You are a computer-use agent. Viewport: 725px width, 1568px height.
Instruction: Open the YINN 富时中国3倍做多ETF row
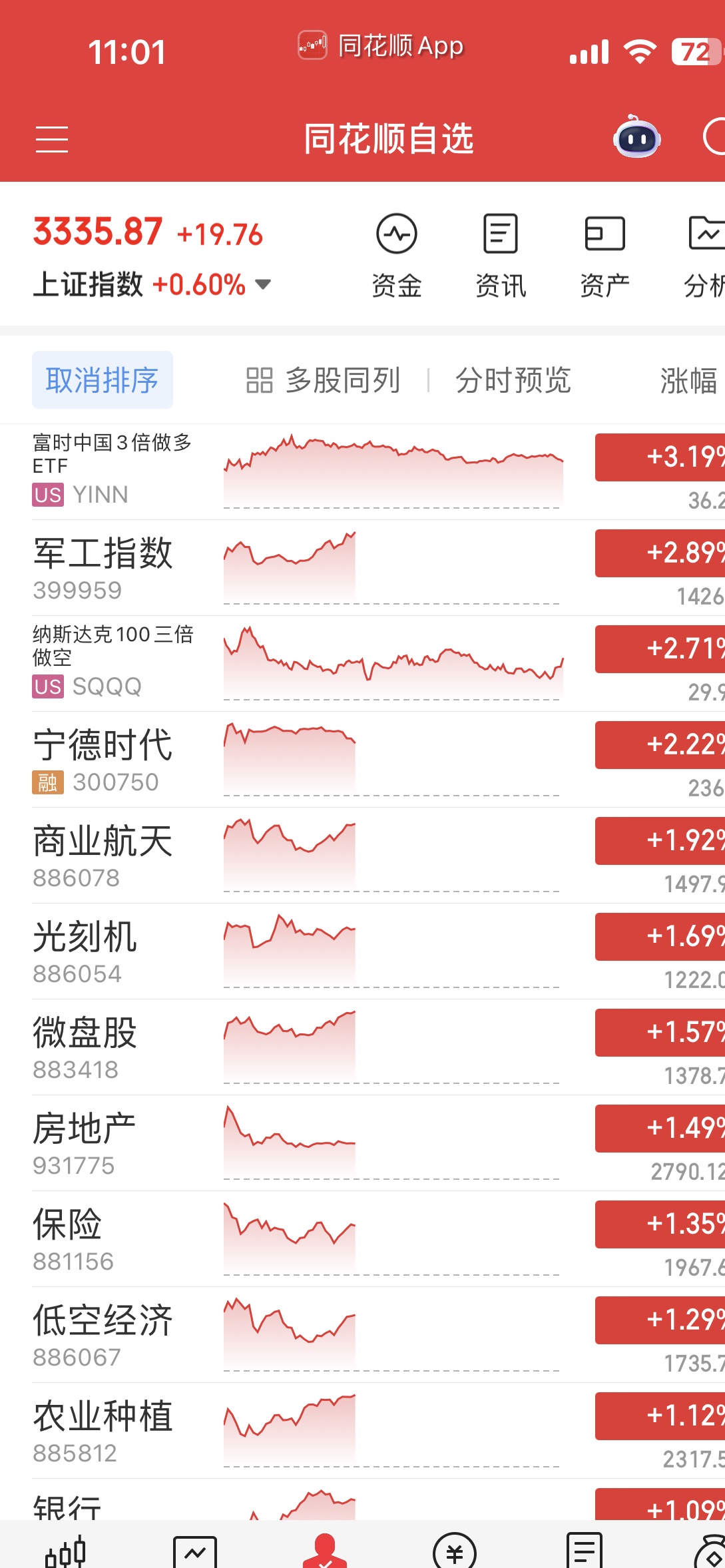113,470
